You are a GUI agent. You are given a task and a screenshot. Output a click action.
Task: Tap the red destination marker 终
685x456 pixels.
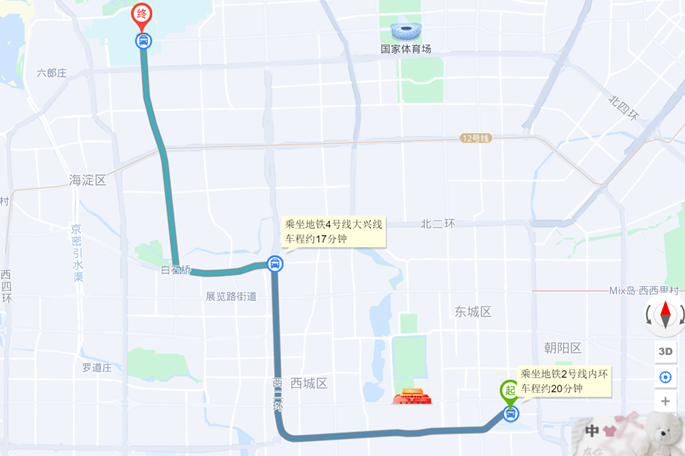142,14
